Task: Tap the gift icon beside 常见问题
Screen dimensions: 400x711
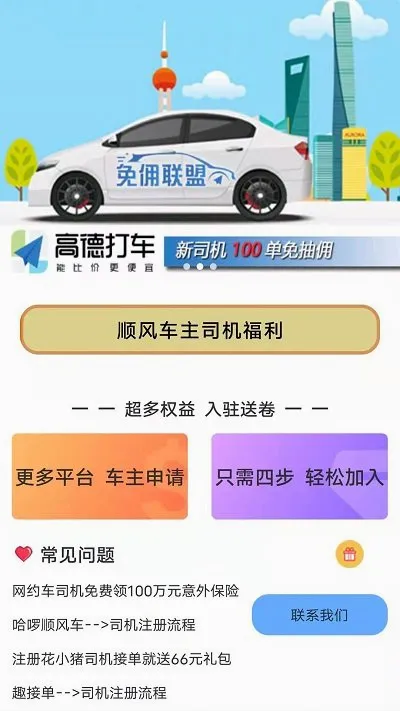Action: (x=350, y=554)
